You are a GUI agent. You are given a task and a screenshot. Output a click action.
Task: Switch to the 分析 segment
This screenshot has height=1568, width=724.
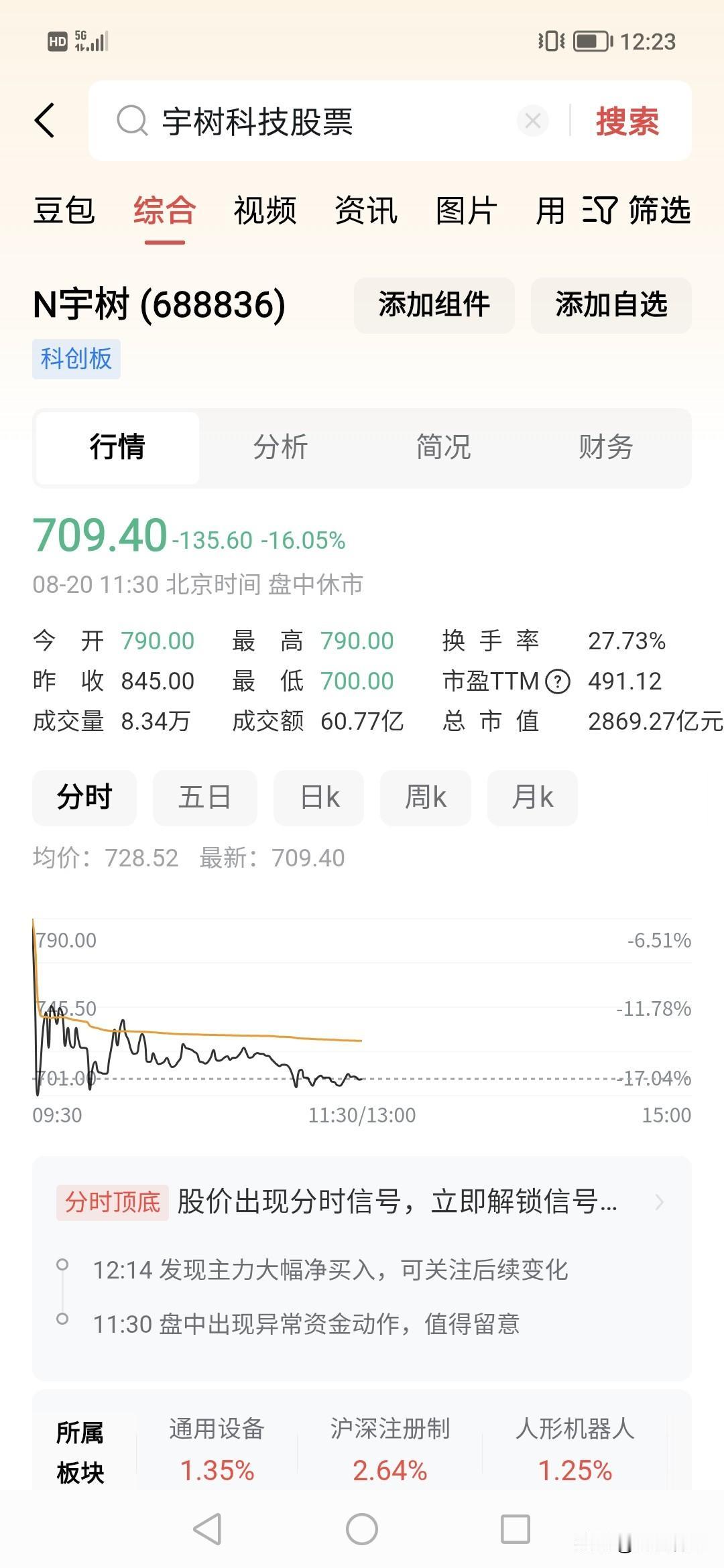click(x=280, y=448)
